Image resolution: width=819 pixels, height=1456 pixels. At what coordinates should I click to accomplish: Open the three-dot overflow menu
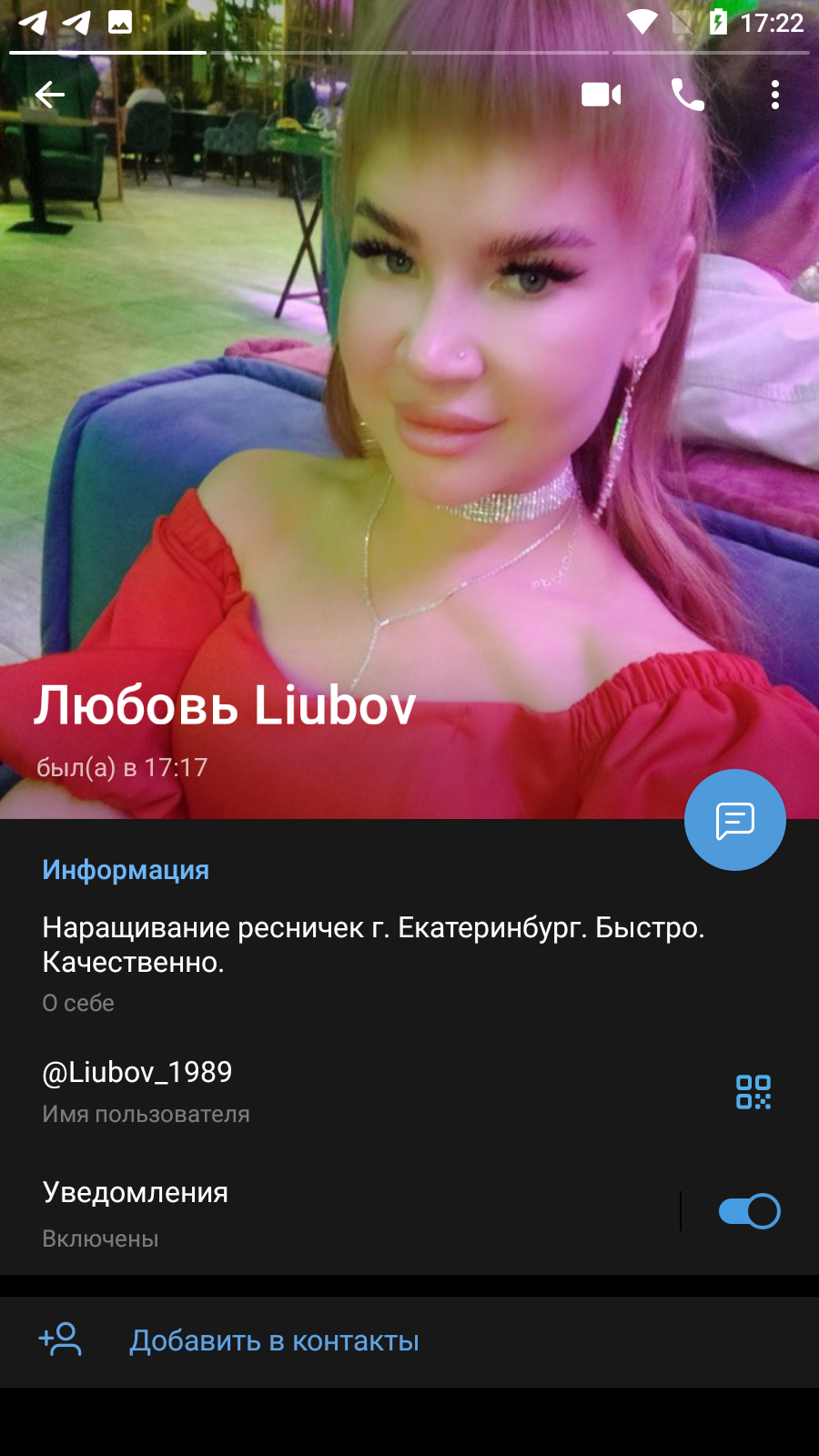[x=775, y=95]
